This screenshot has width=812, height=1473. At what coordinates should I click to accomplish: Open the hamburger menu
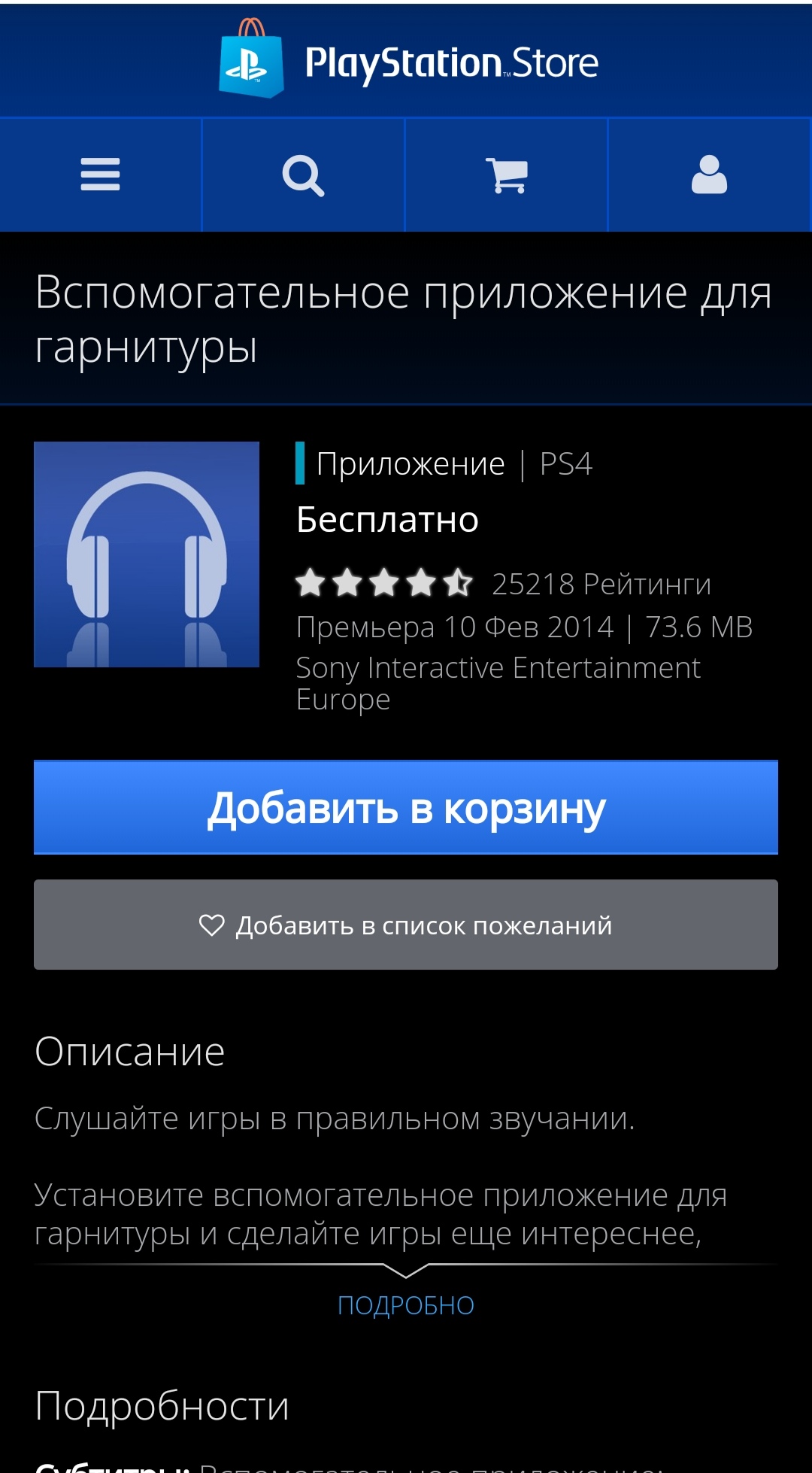(100, 175)
